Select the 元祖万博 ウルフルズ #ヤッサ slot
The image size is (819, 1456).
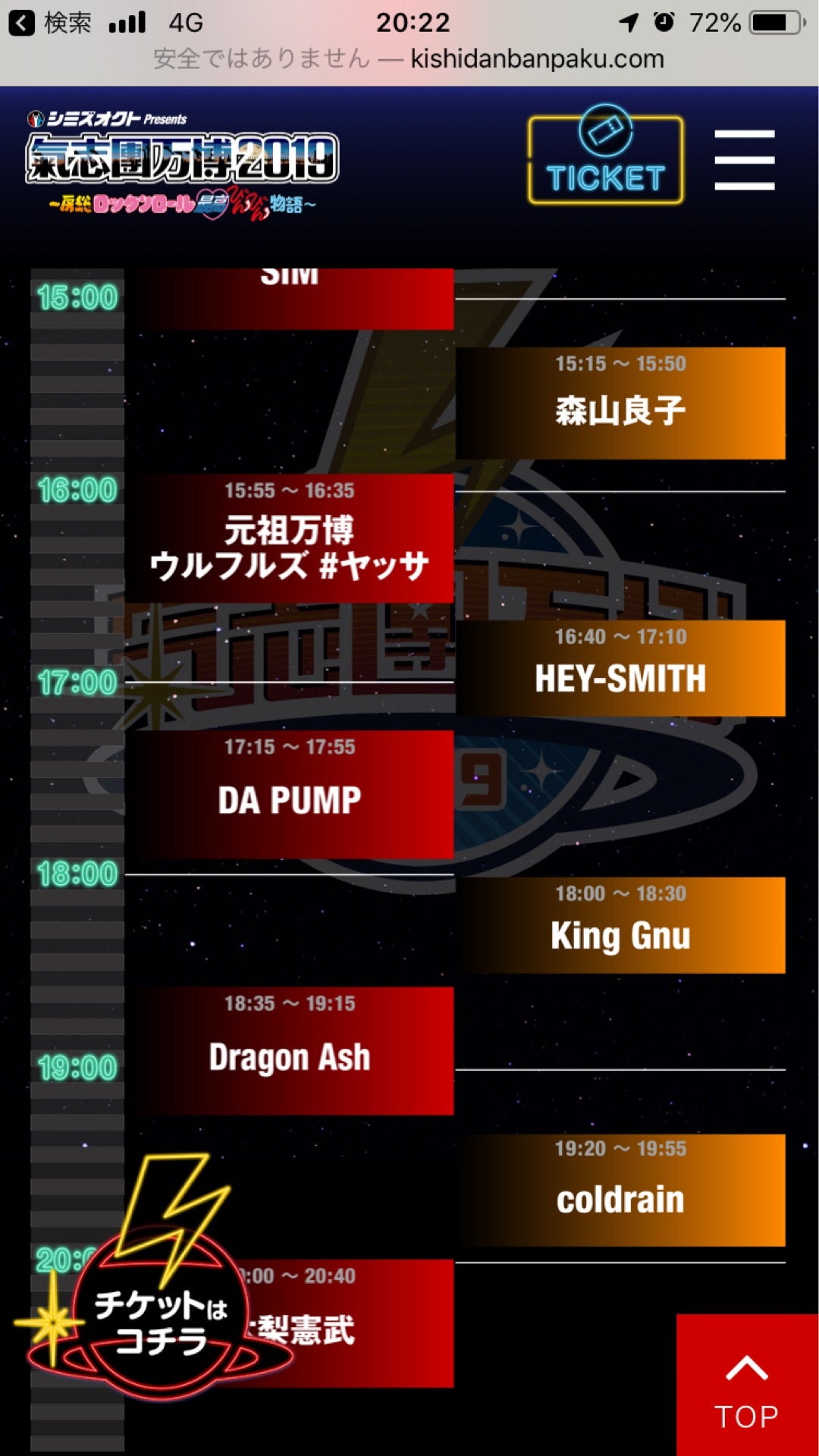289,539
